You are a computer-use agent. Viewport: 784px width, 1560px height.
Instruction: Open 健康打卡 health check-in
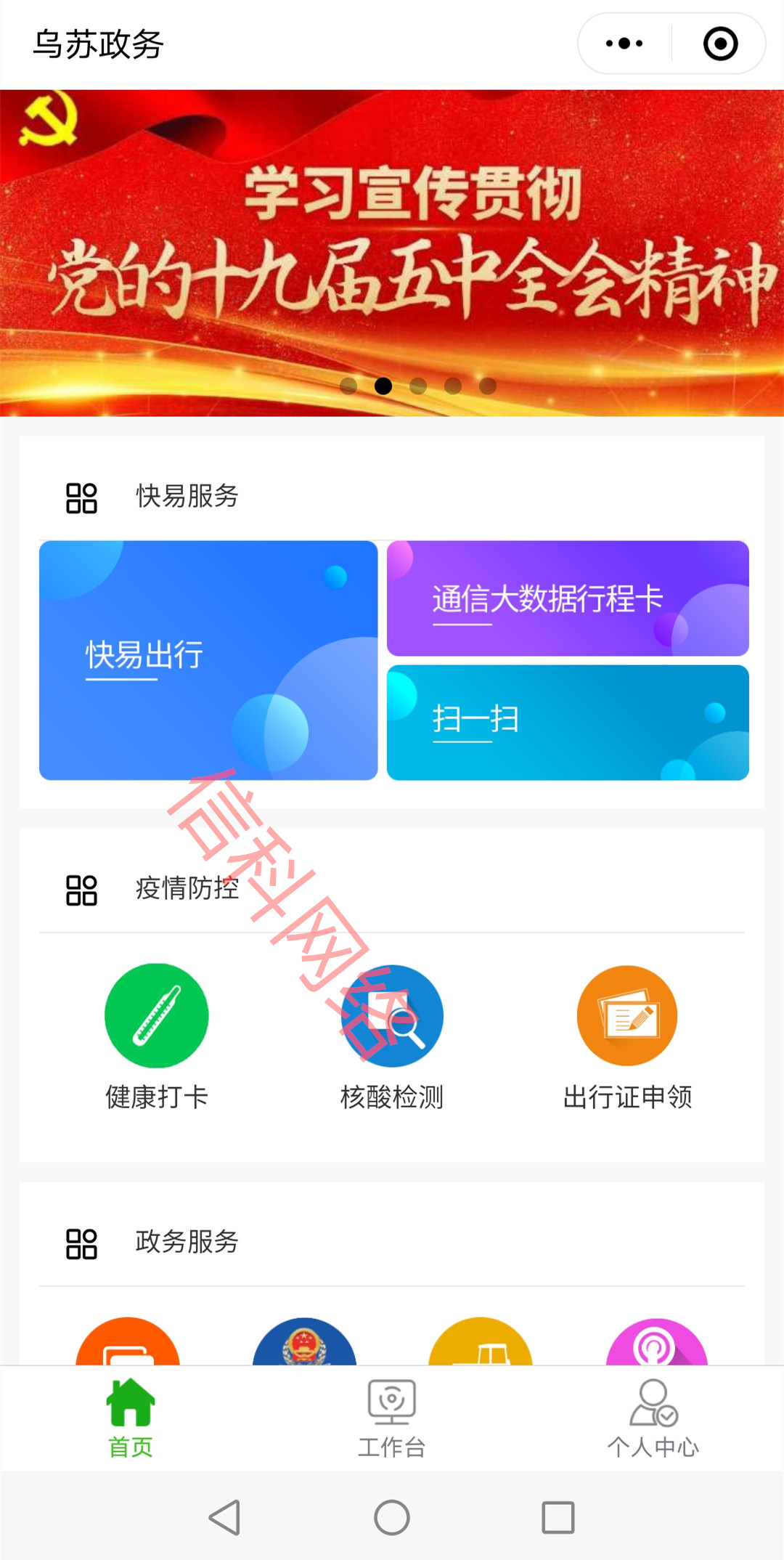pos(157,1015)
